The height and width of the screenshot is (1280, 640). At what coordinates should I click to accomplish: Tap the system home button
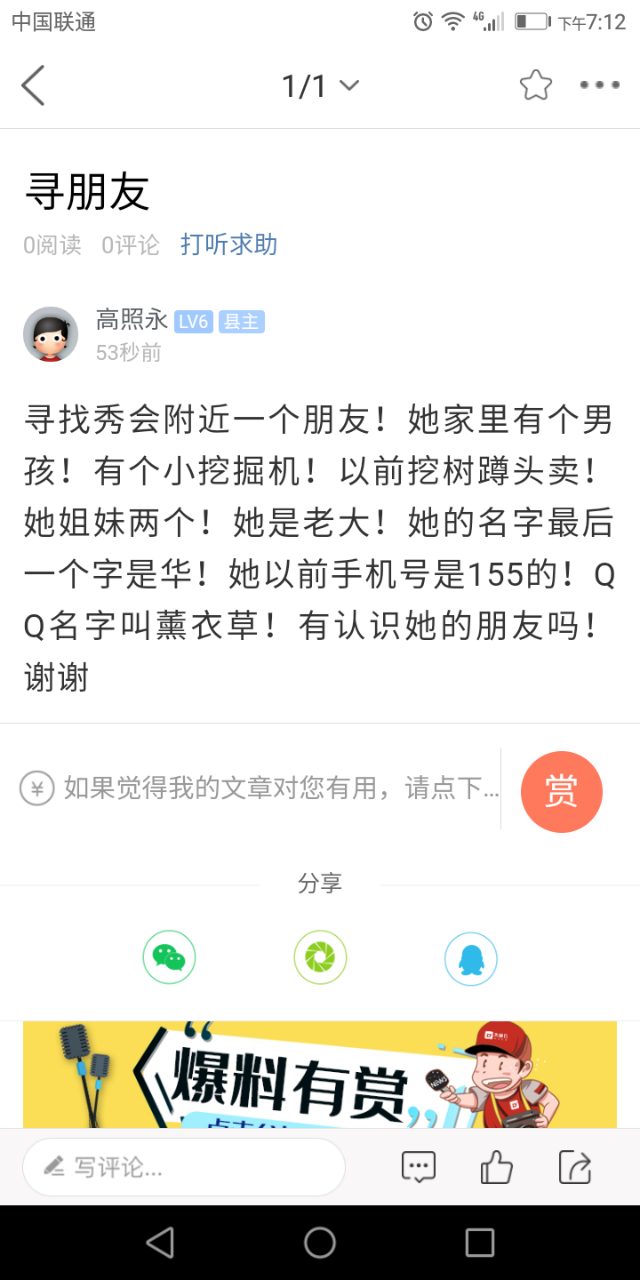320,1243
